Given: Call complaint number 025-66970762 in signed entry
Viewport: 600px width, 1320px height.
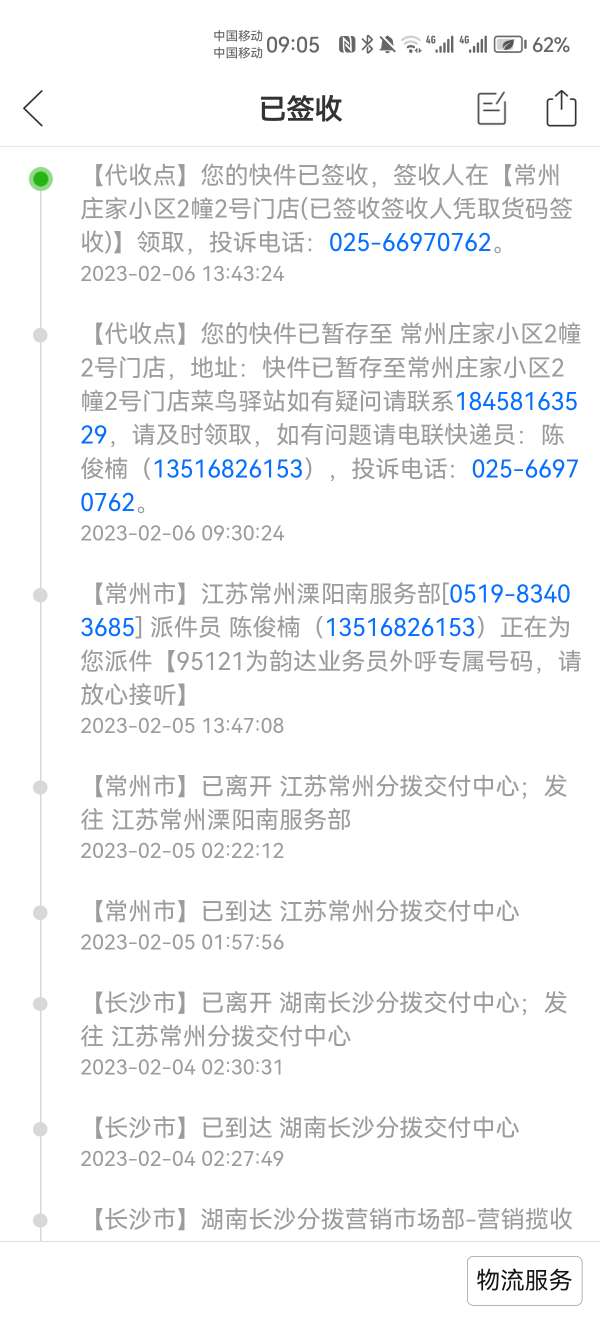Looking at the screenshot, I should tap(410, 243).
